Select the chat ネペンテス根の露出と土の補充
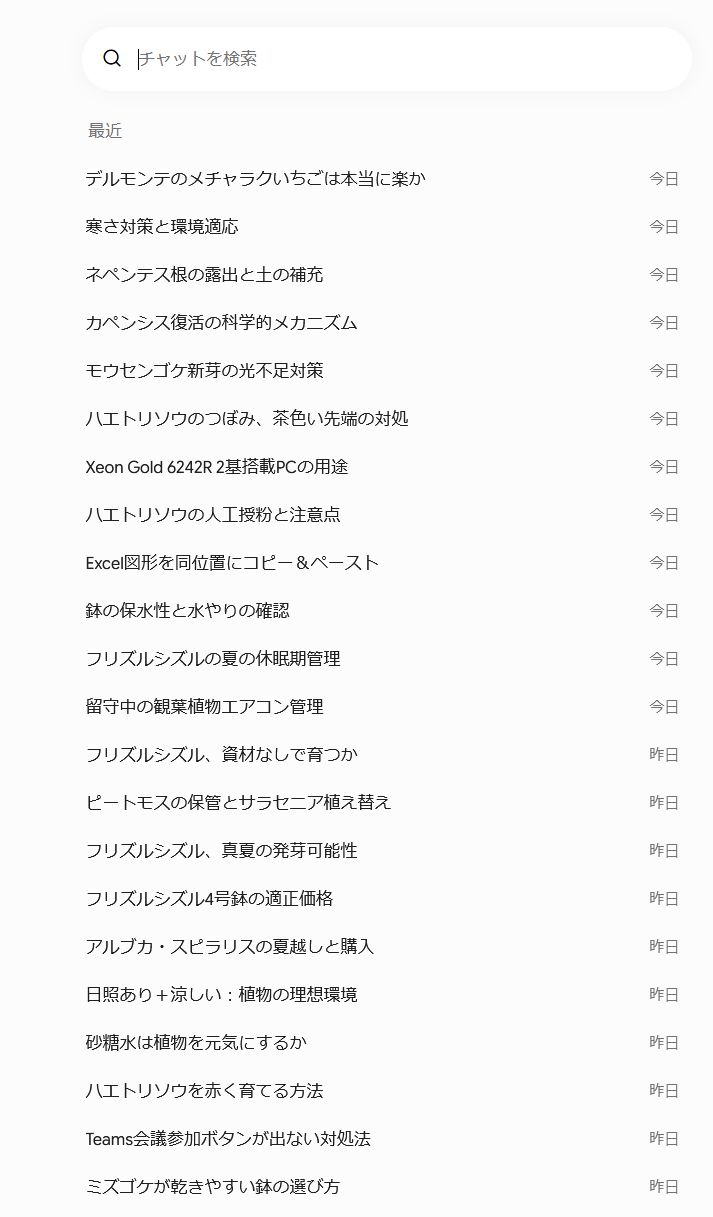 (x=382, y=275)
